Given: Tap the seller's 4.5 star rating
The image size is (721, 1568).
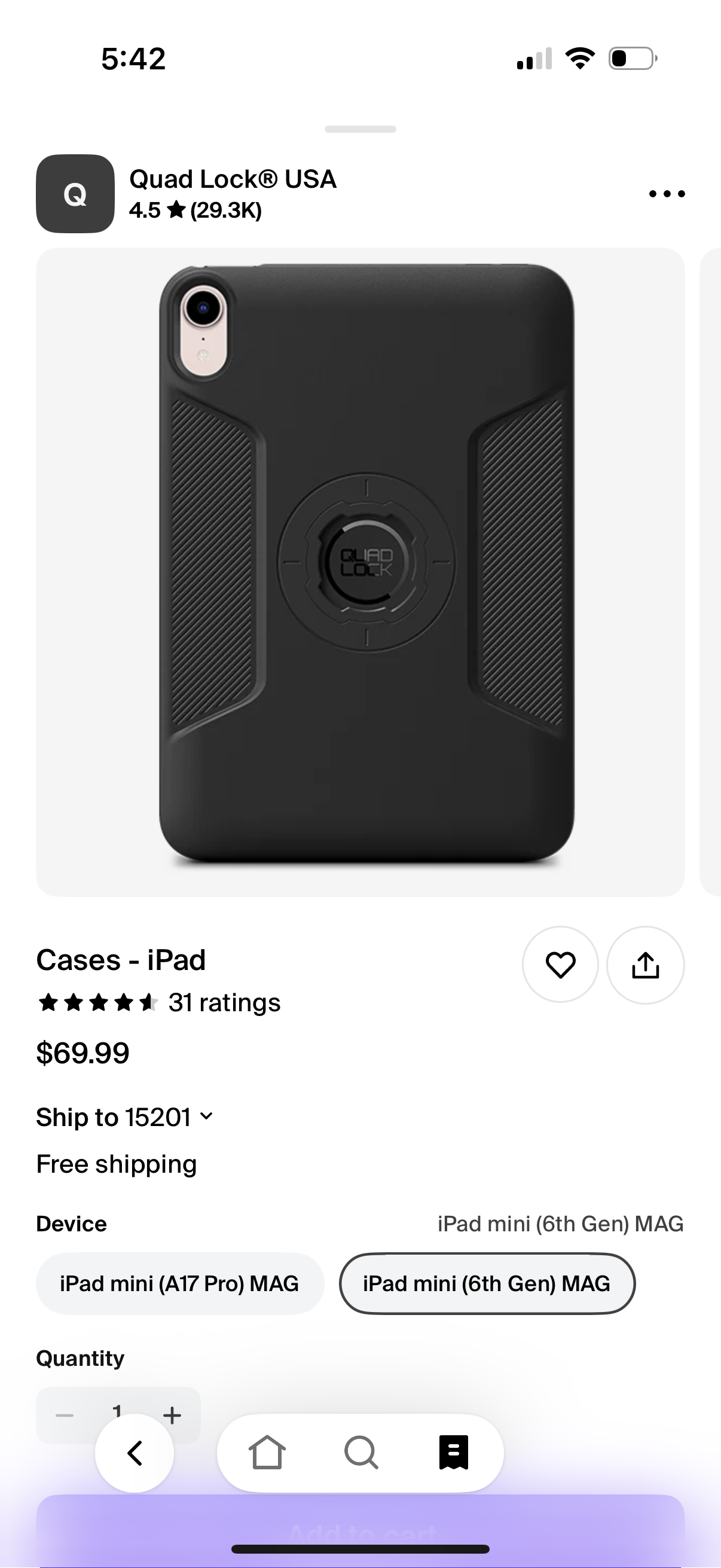Looking at the screenshot, I should point(195,211).
